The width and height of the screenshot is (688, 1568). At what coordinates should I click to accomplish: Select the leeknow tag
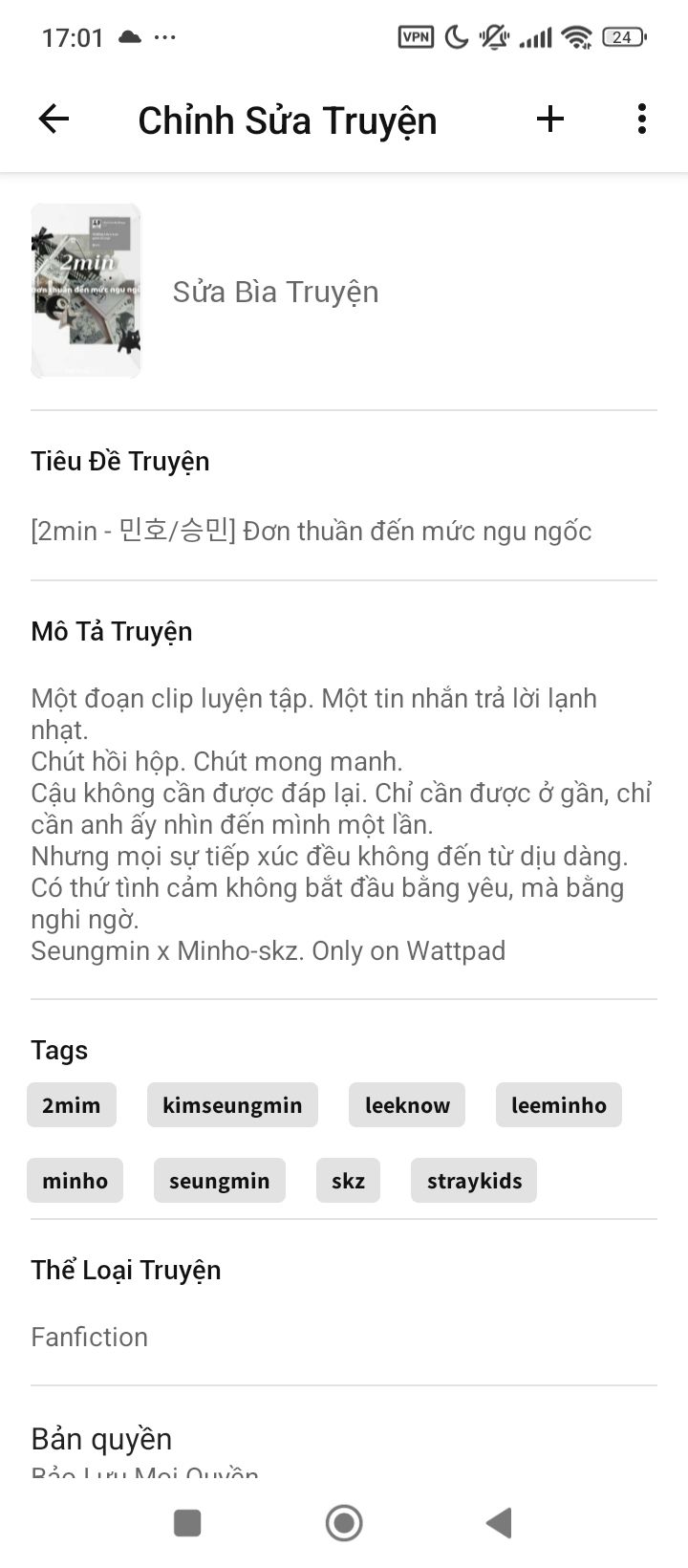tap(407, 1105)
